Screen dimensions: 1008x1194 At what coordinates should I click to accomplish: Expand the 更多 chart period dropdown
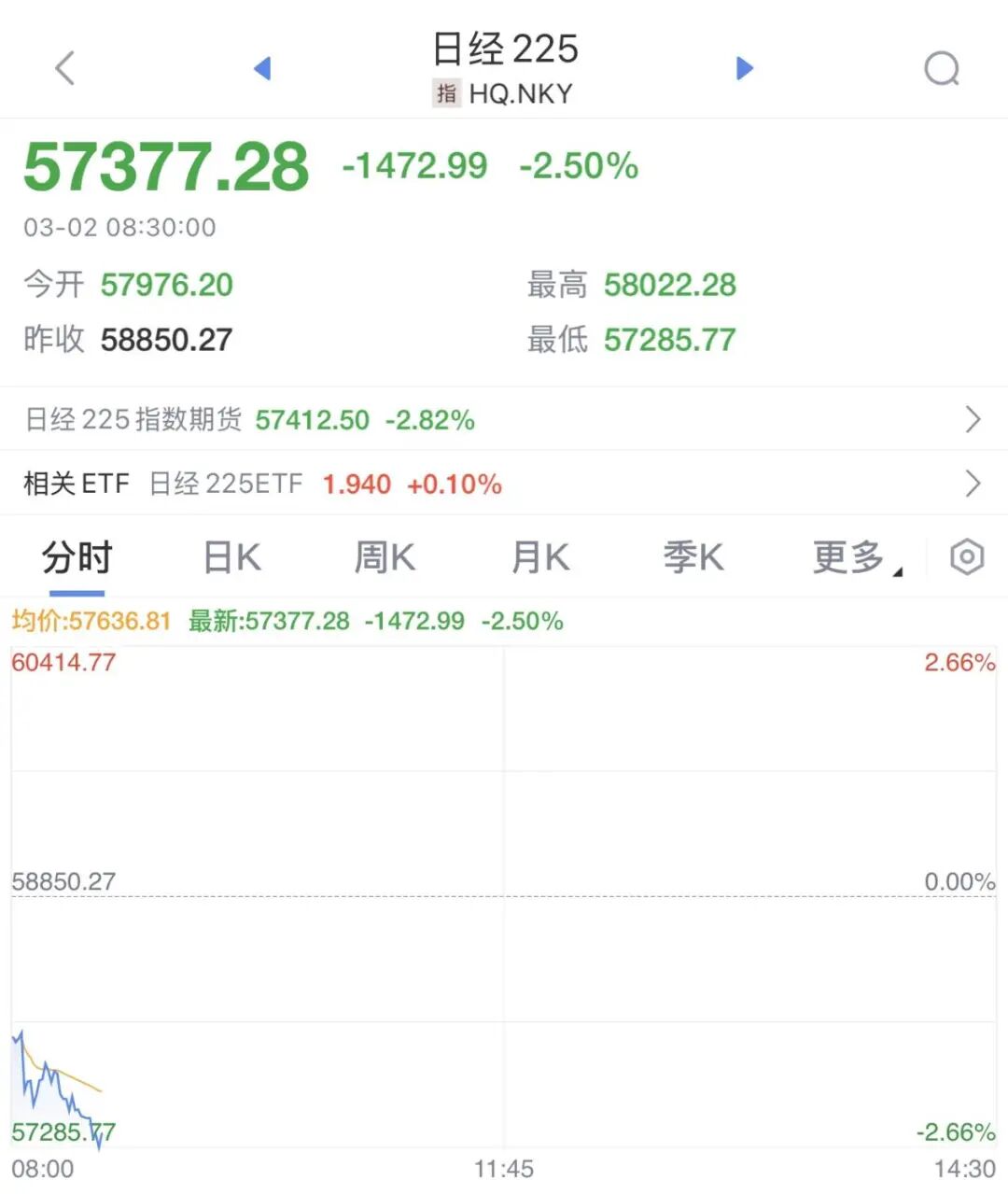click(855, 558)
